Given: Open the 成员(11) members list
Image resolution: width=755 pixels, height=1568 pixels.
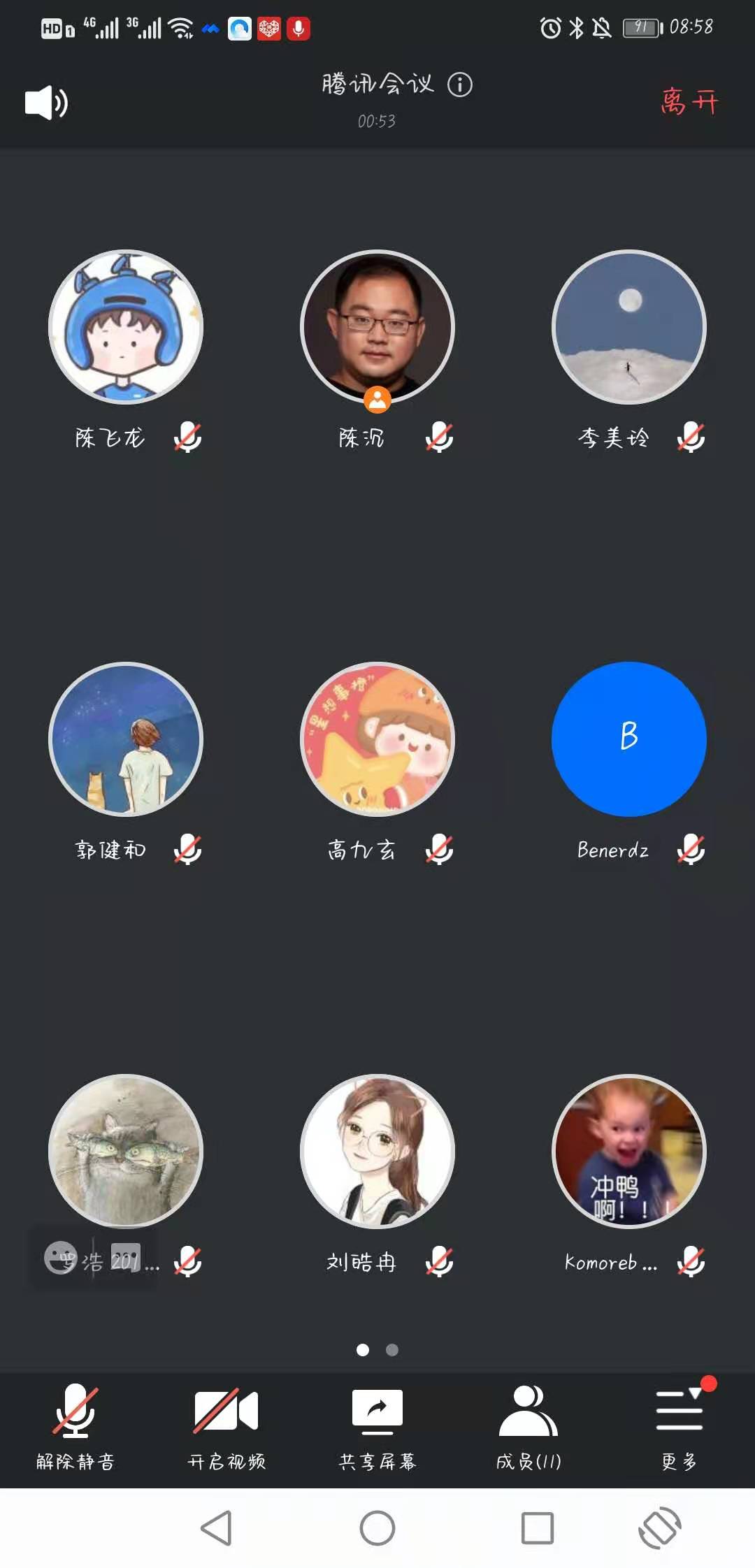Looking at the screenshot, I should click(528, 1426).
